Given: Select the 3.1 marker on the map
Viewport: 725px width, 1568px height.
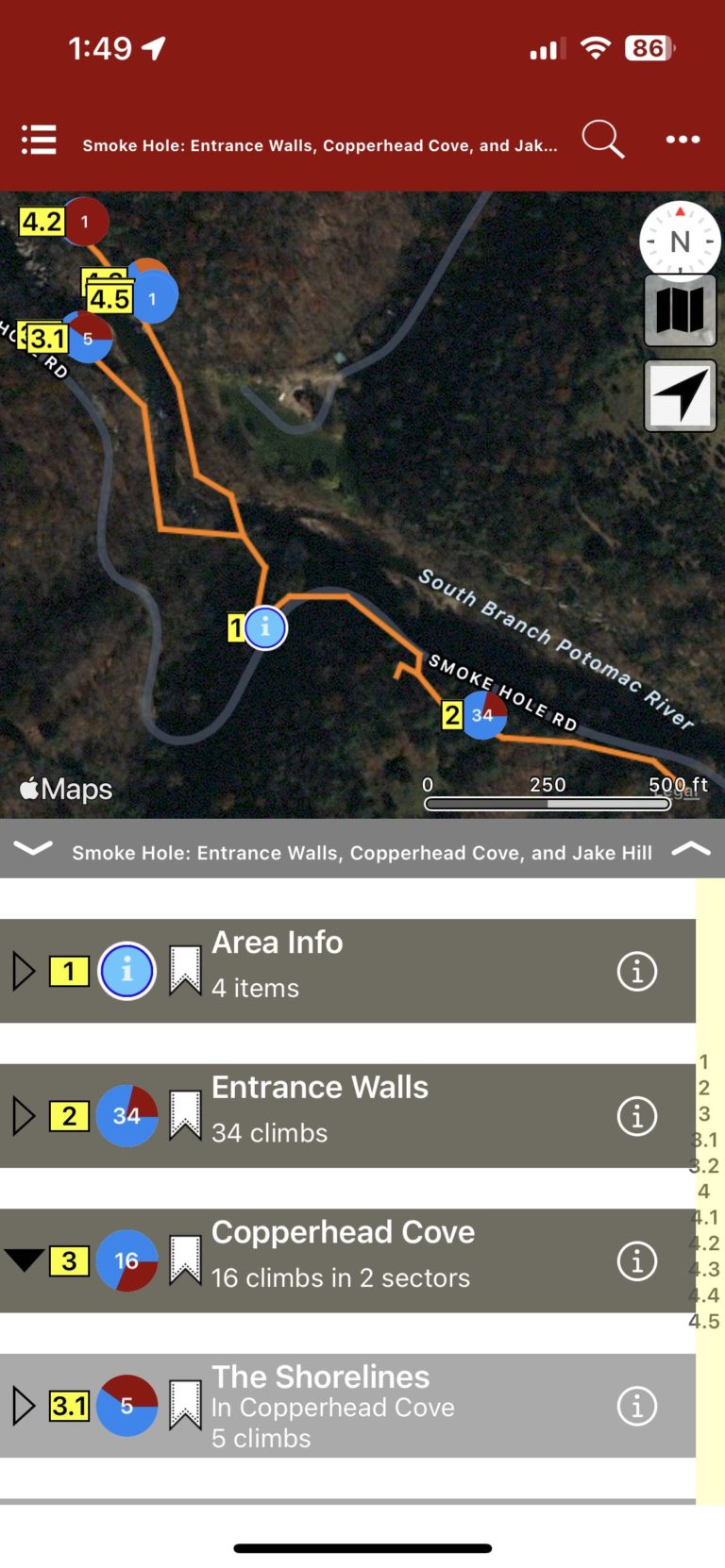Looking at the screenshot, I should tap(87, 339).
